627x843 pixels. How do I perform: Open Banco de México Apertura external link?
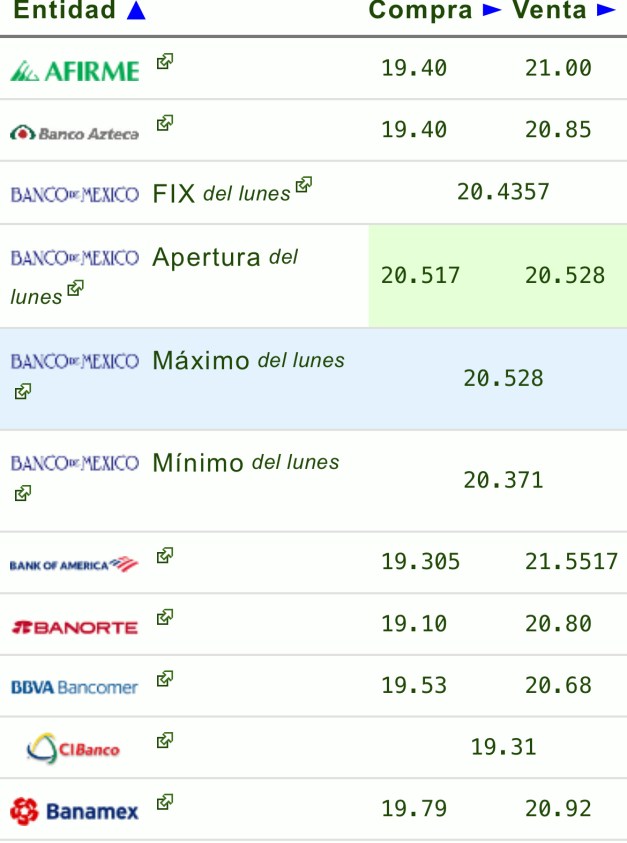click(x=75, y=291)
